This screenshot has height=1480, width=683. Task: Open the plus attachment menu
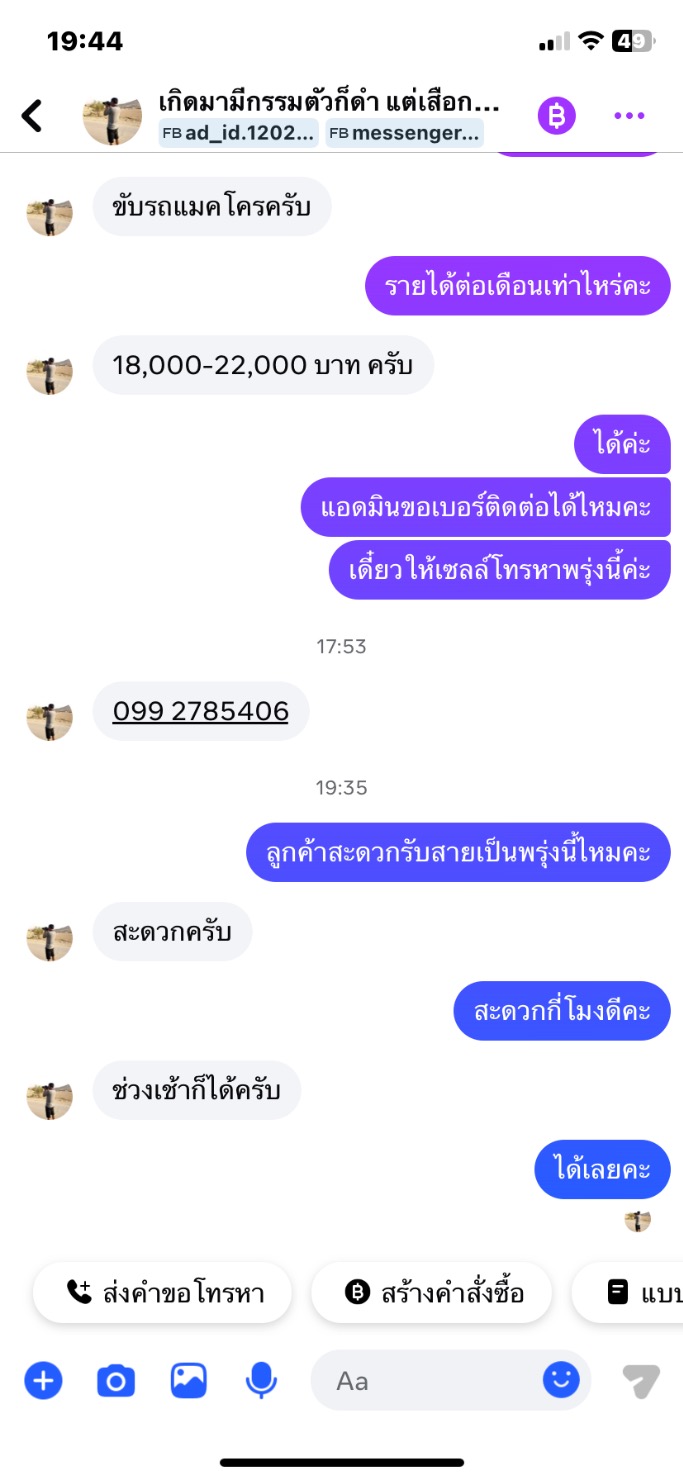click(x=43, y=1381)
